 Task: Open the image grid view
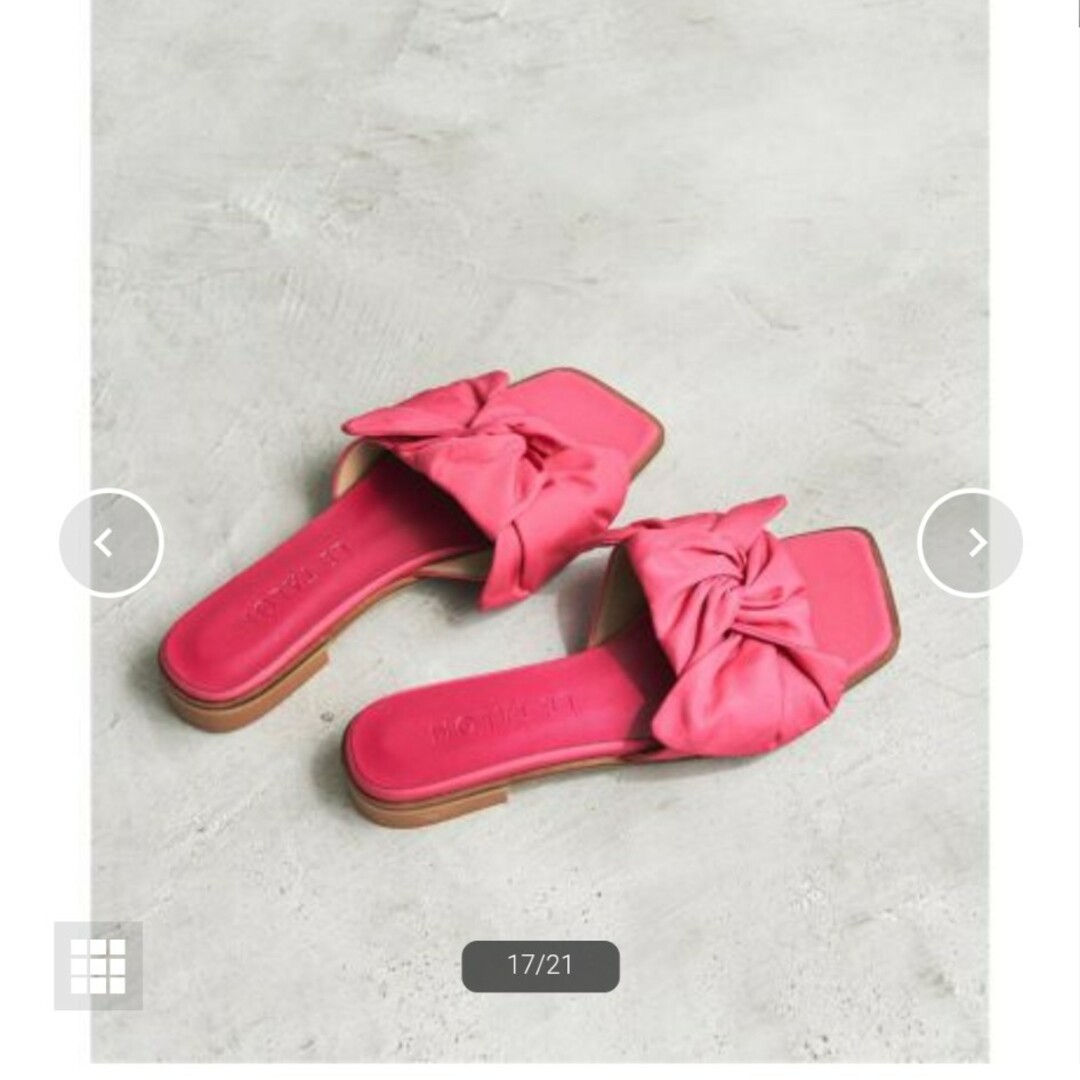coord(98,966)
